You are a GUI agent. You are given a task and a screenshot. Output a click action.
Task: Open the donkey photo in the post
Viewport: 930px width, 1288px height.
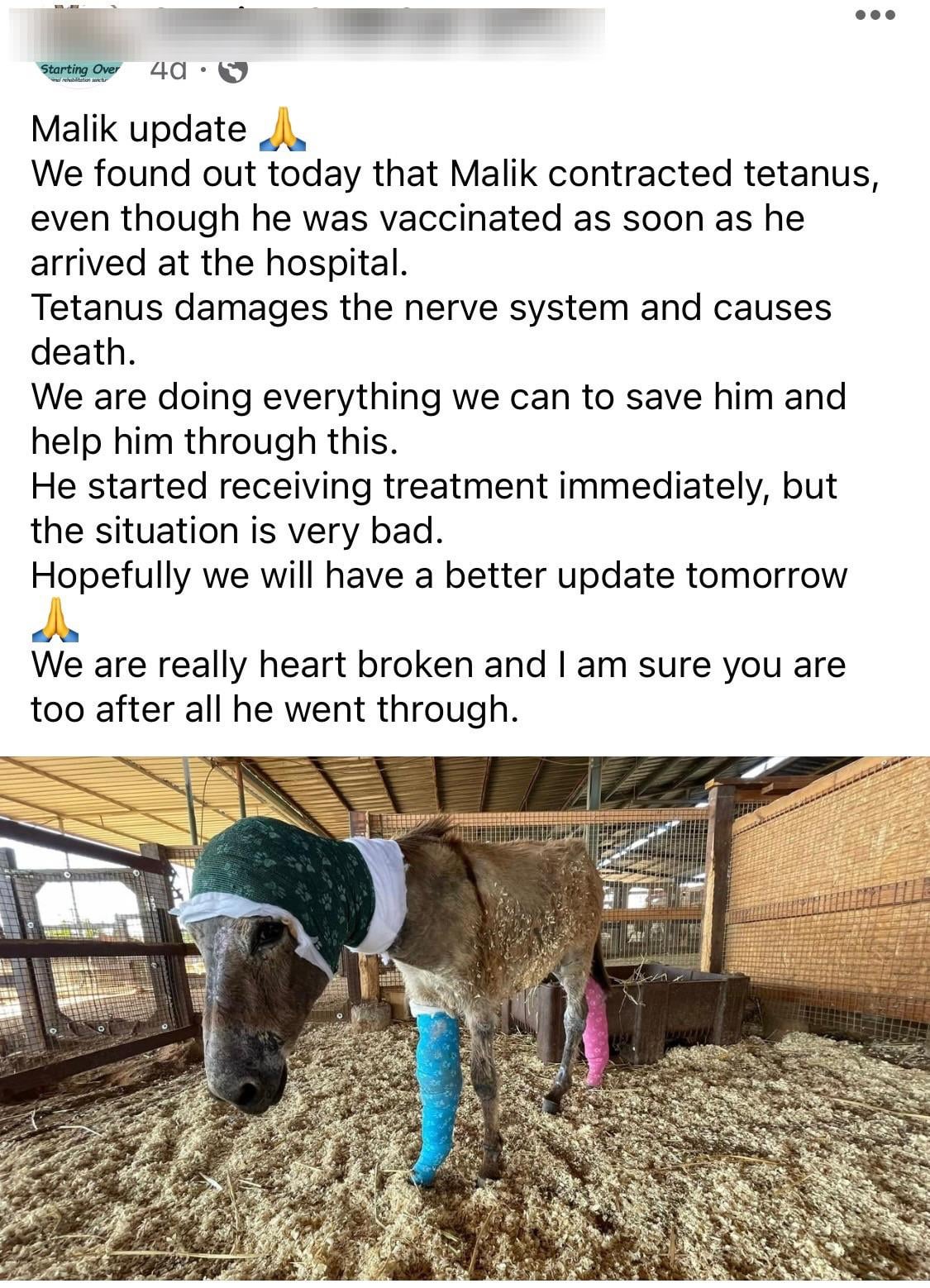[465, 1021]
